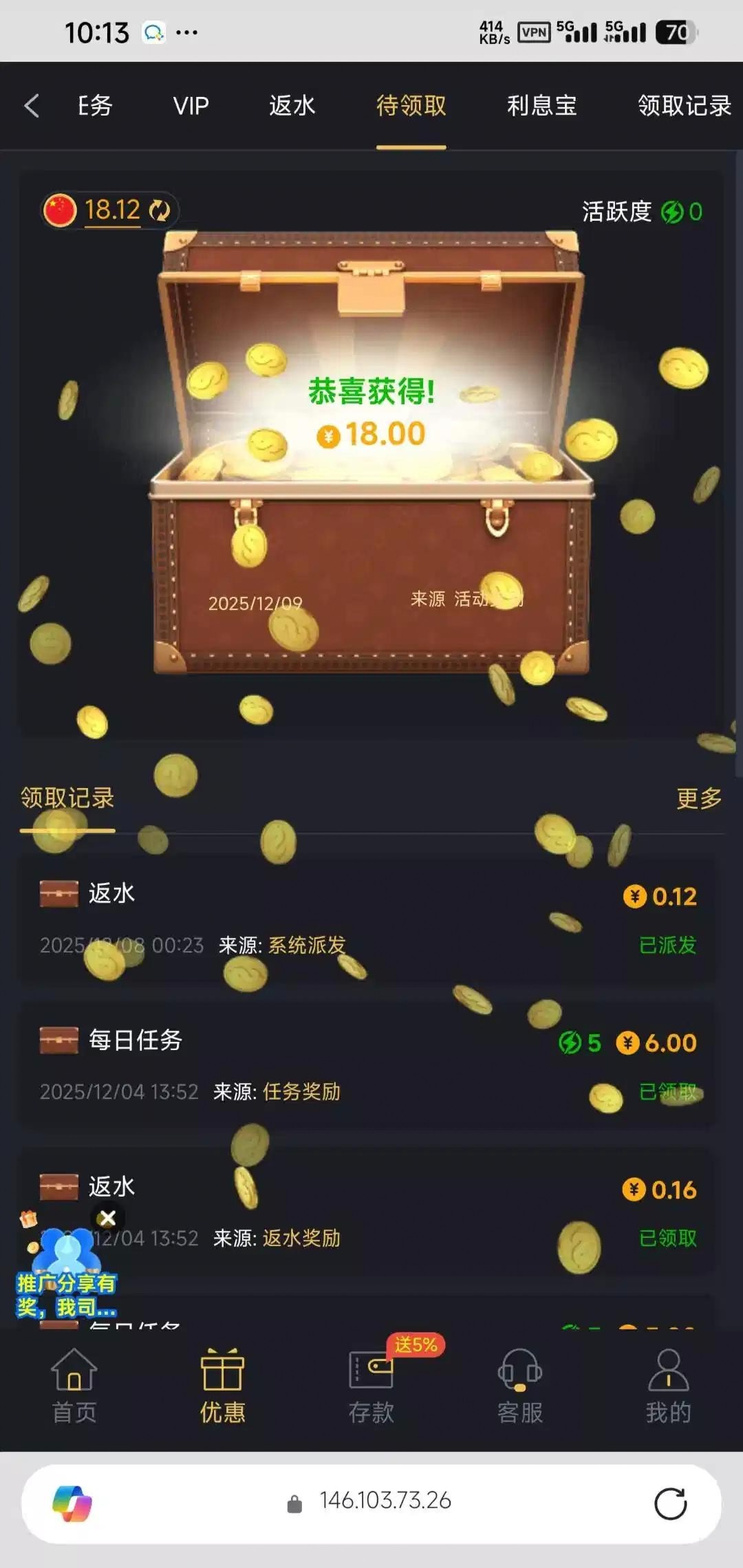The height and width of the screenshot is (1568, 743).
Task: Open the 存款 deposit tab
Action: point(371,1386)
